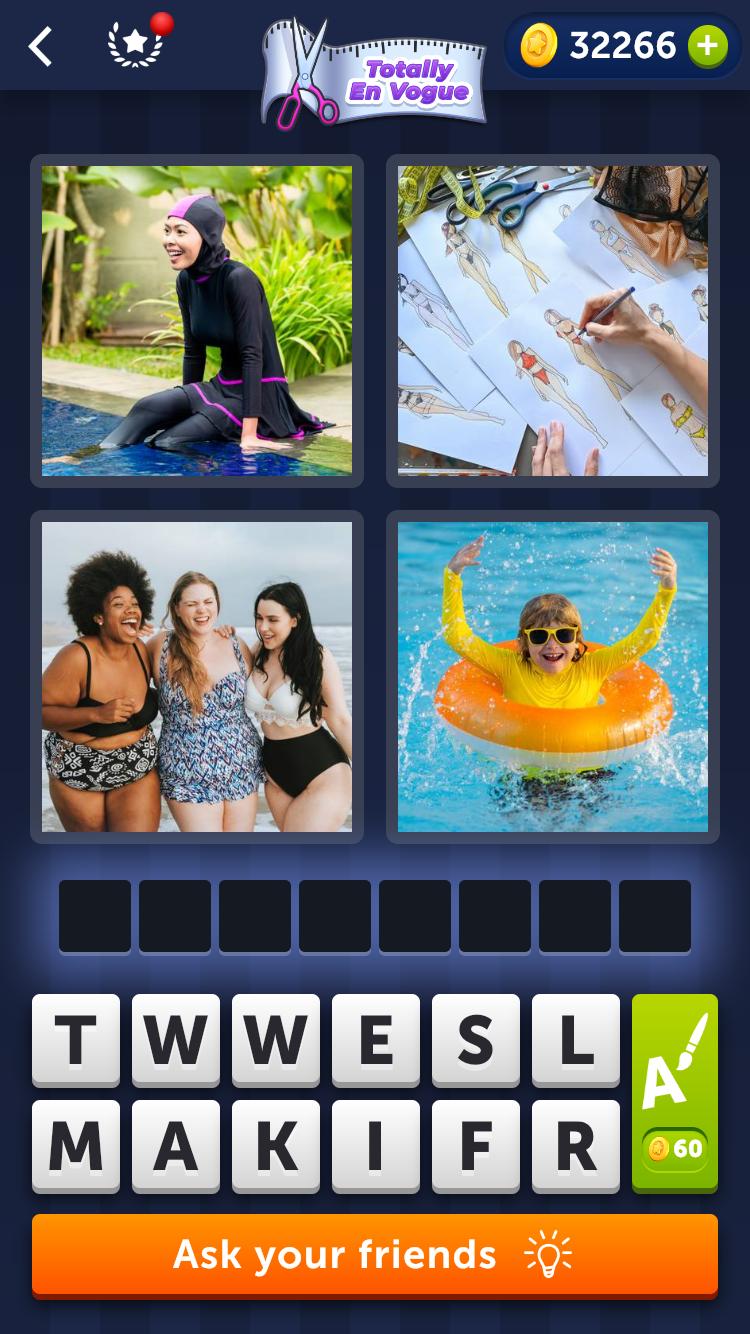Use the 60-coin letter hint
This screenshot has width=750, height=1334.
[x=675, y=1093]
